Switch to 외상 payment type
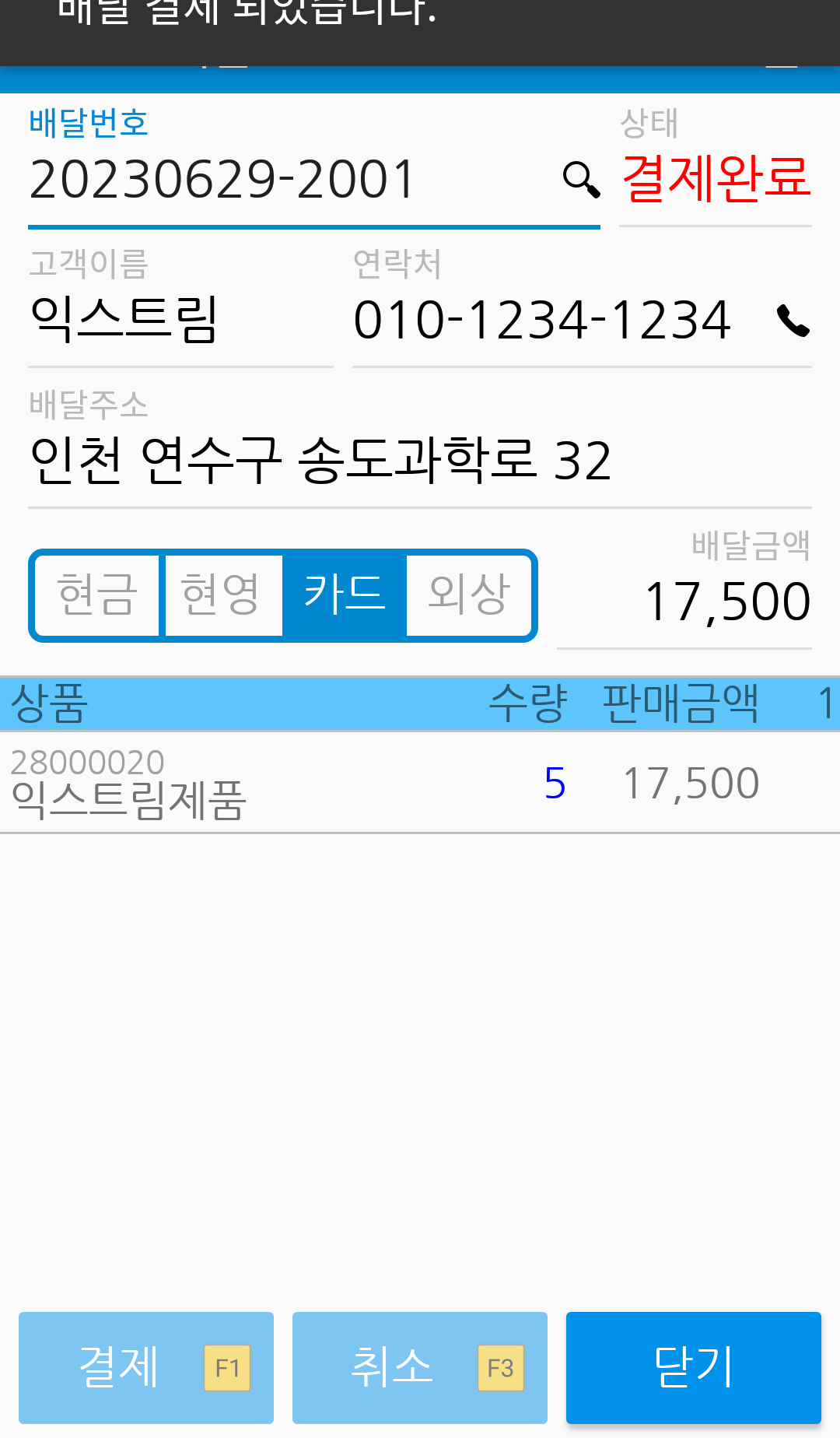This screenshot has width=840, height=1438. point(469,595)
